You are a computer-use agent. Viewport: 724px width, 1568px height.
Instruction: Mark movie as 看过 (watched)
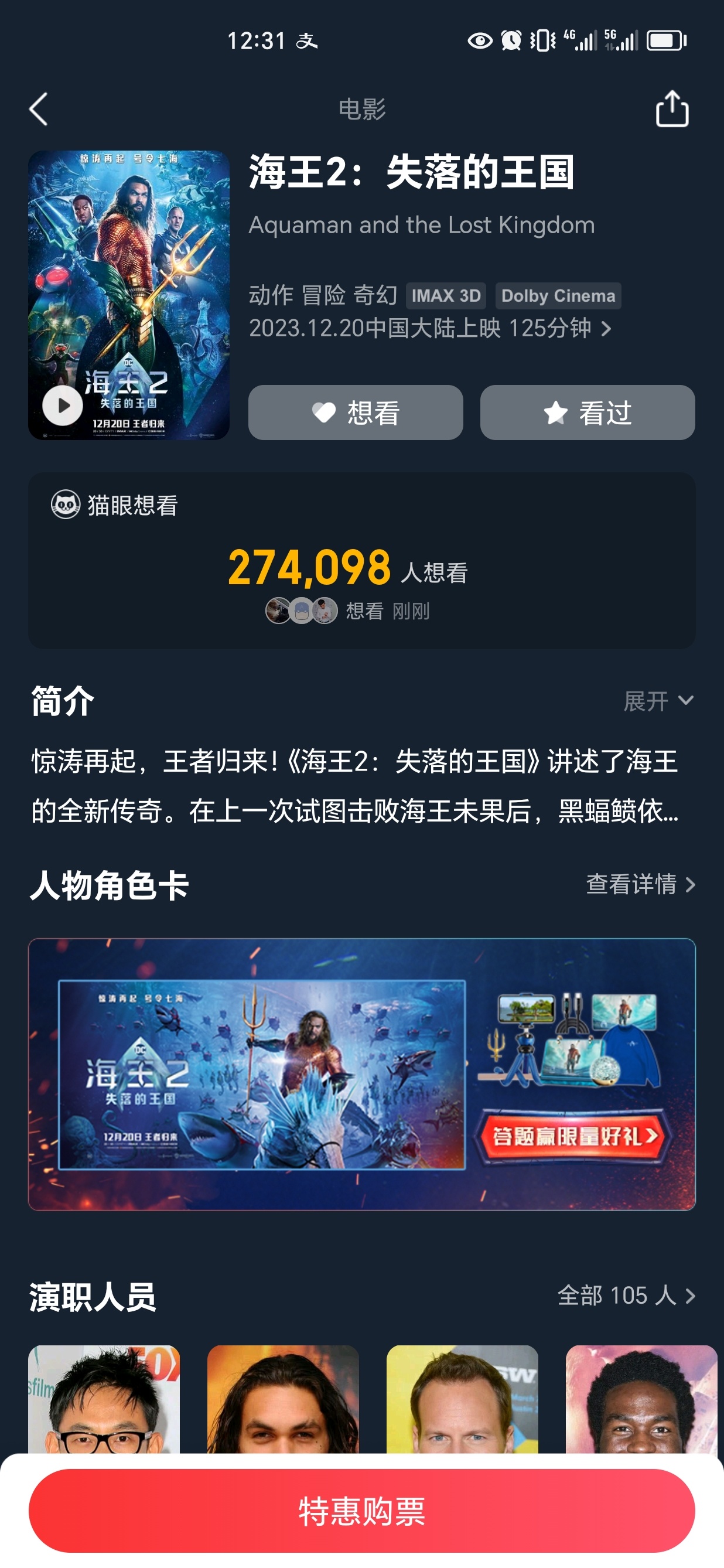tap(587, 413)
